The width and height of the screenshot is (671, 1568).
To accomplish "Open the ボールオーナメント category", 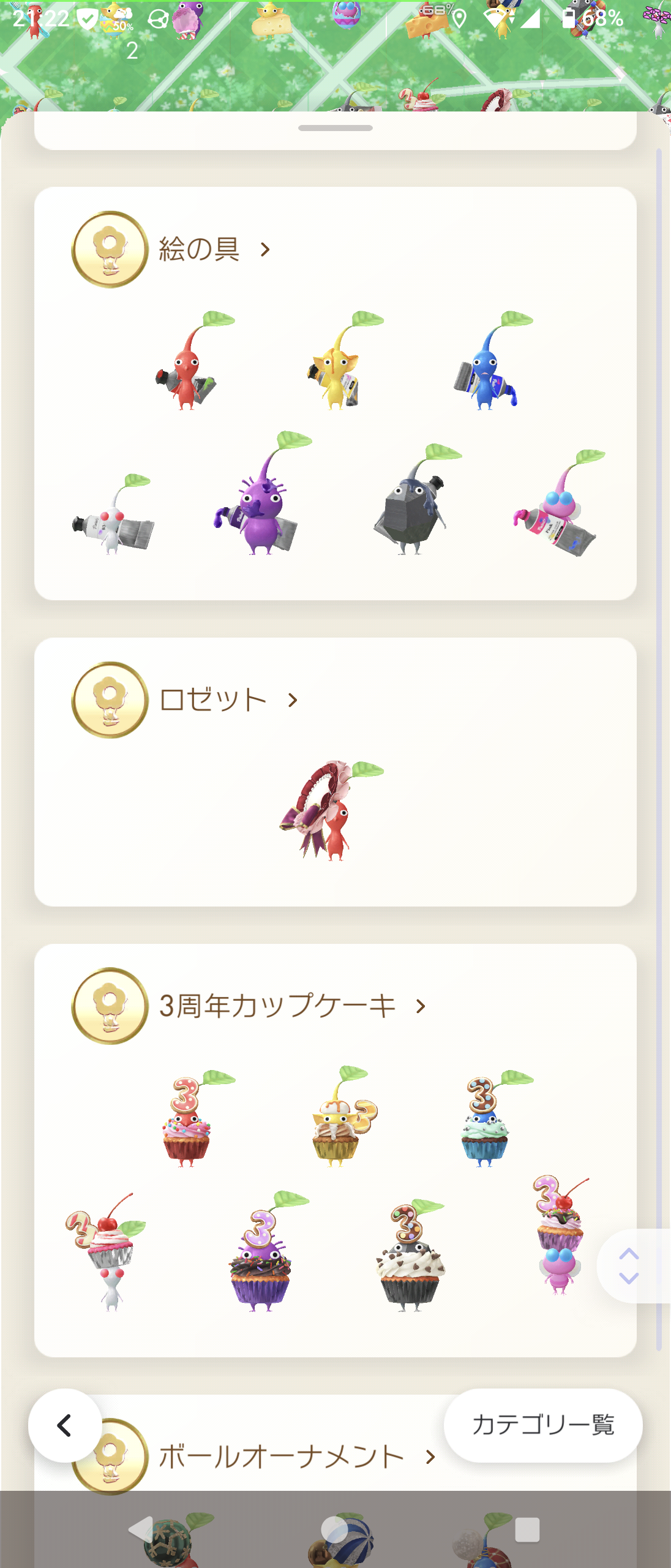I will click(296, 1457).
